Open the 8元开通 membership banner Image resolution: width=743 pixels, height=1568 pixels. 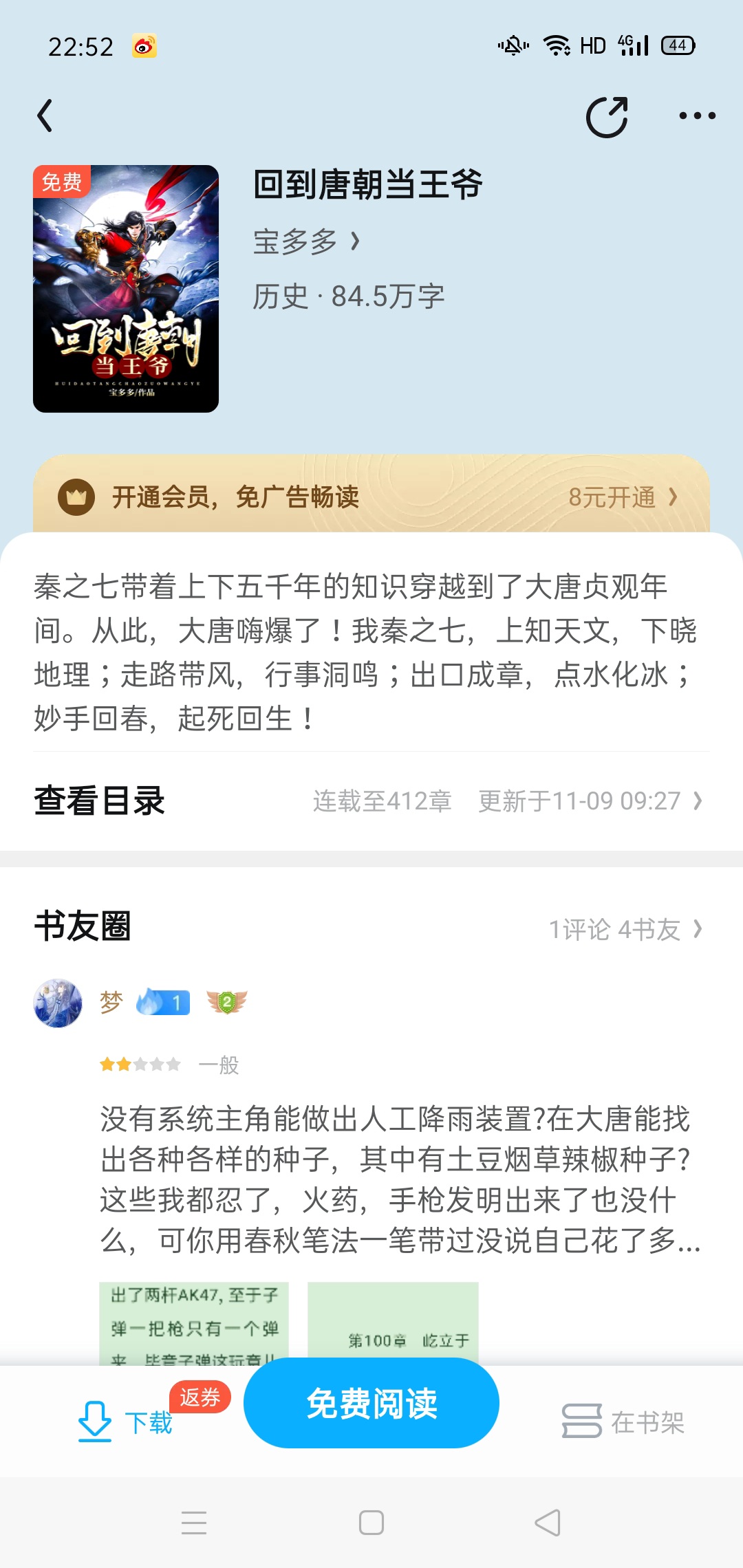(x=371, y=497)
